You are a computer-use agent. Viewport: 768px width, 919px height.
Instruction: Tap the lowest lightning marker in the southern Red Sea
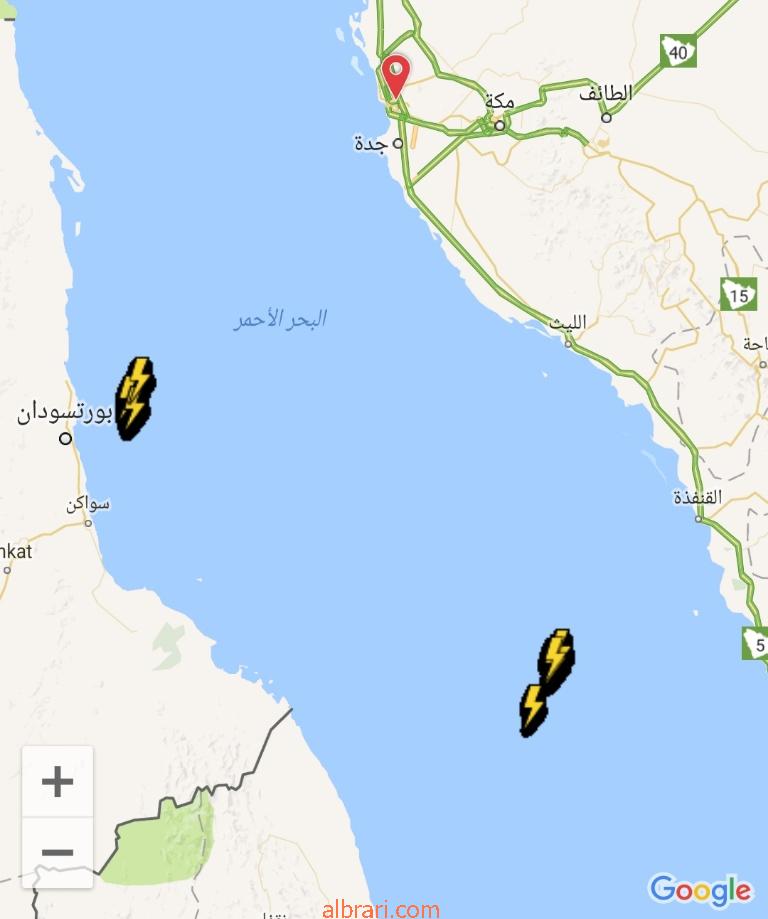(533, 710)
